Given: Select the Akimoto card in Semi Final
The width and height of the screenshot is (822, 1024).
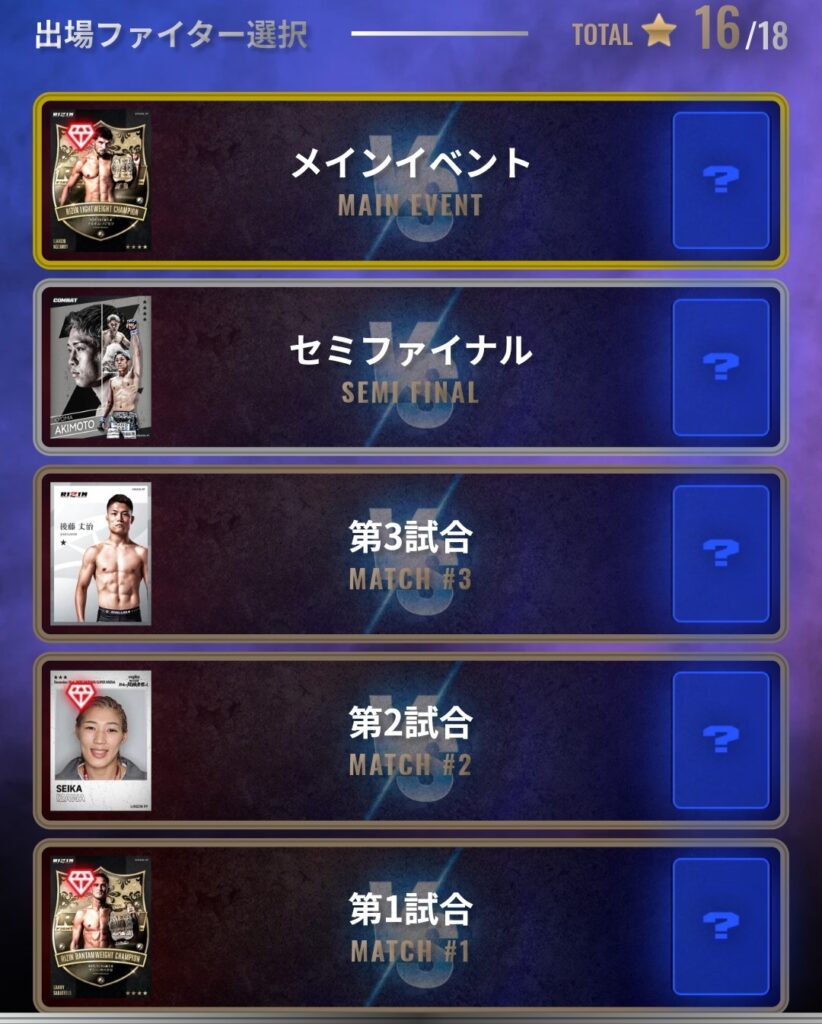Looking at the screenshot, I should click(101, 367).
